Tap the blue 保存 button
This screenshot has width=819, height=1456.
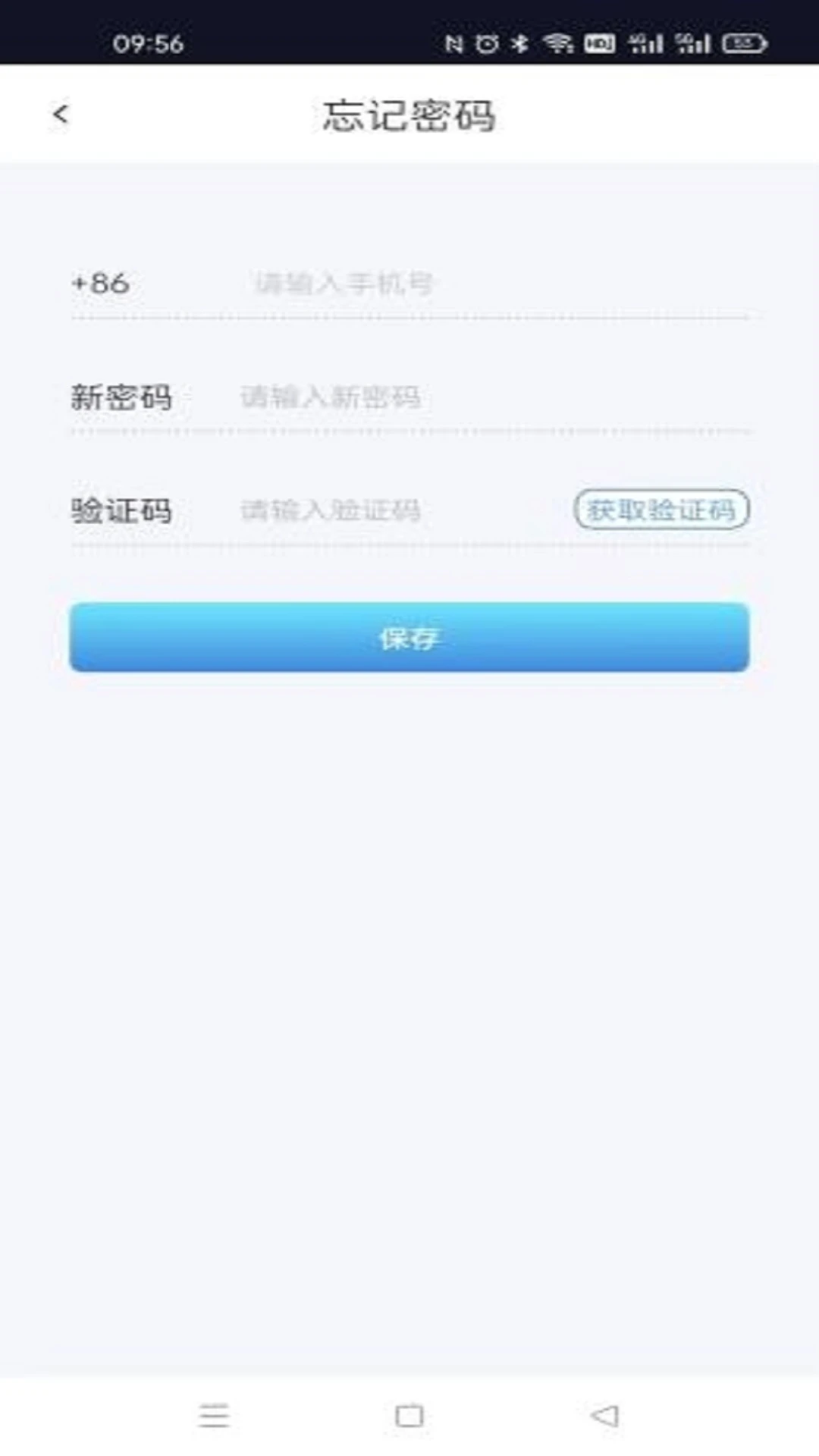(409, 637)
